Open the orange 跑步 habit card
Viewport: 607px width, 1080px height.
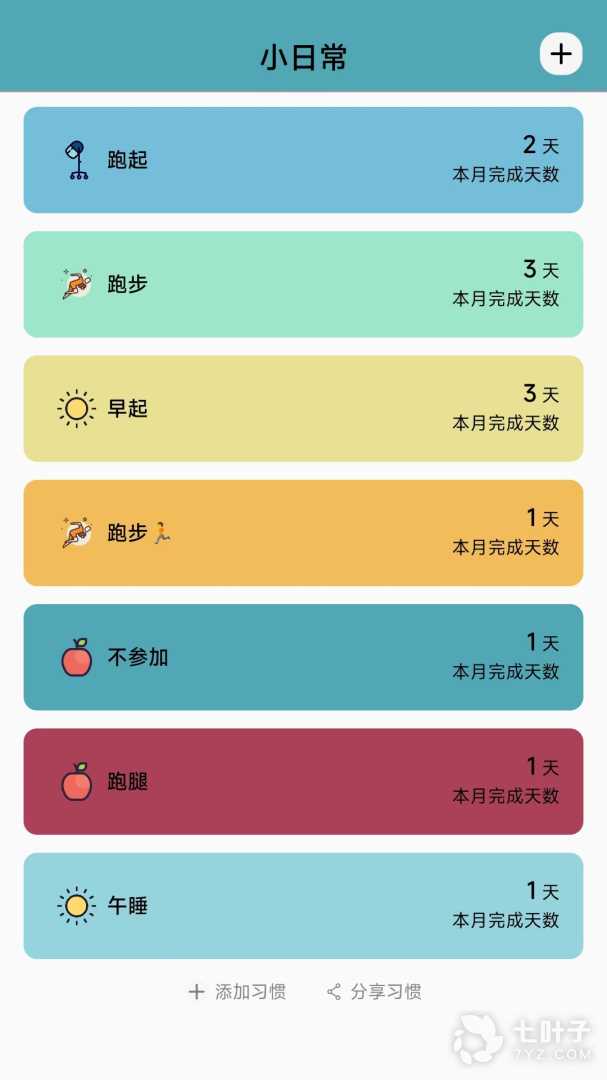click(x=303, y=533)
